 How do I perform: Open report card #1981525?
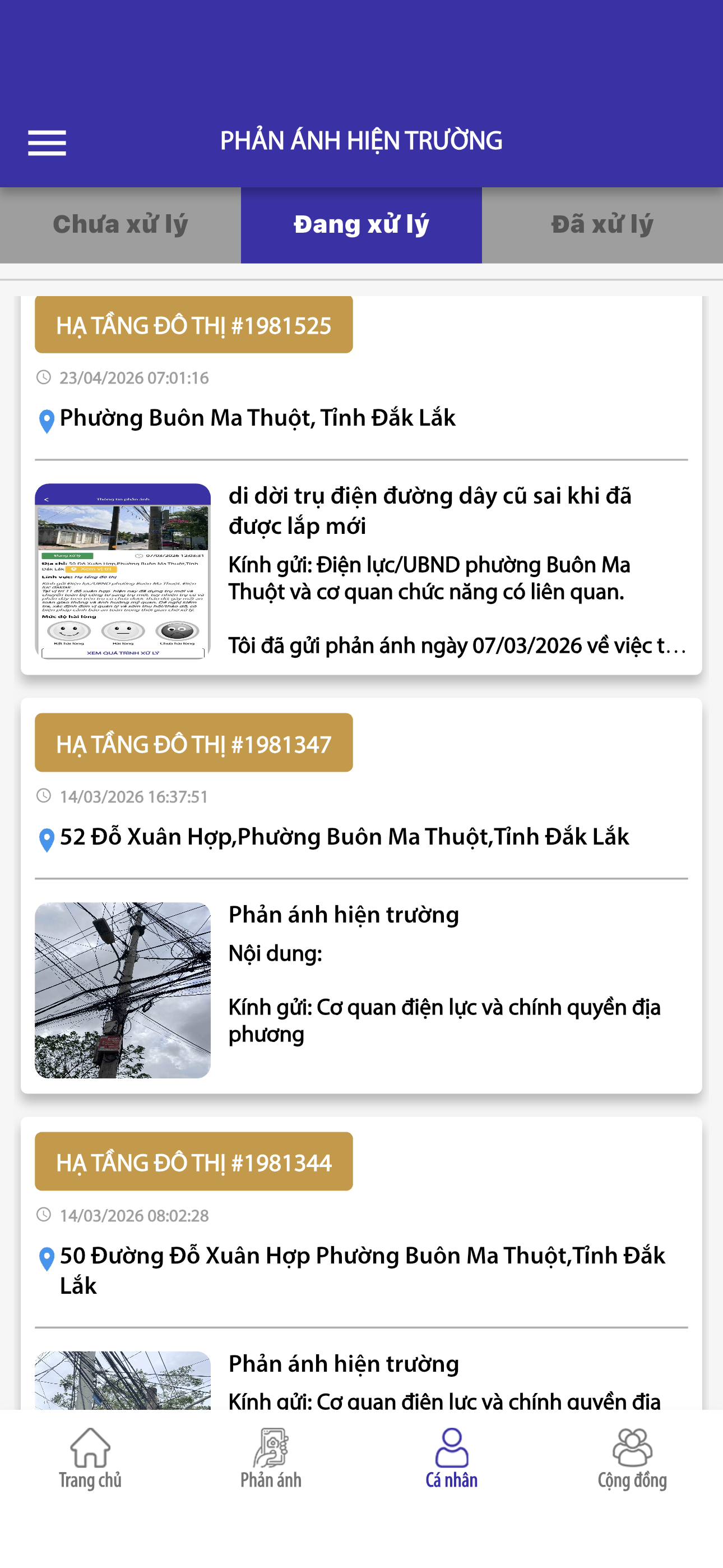(361, 485)
